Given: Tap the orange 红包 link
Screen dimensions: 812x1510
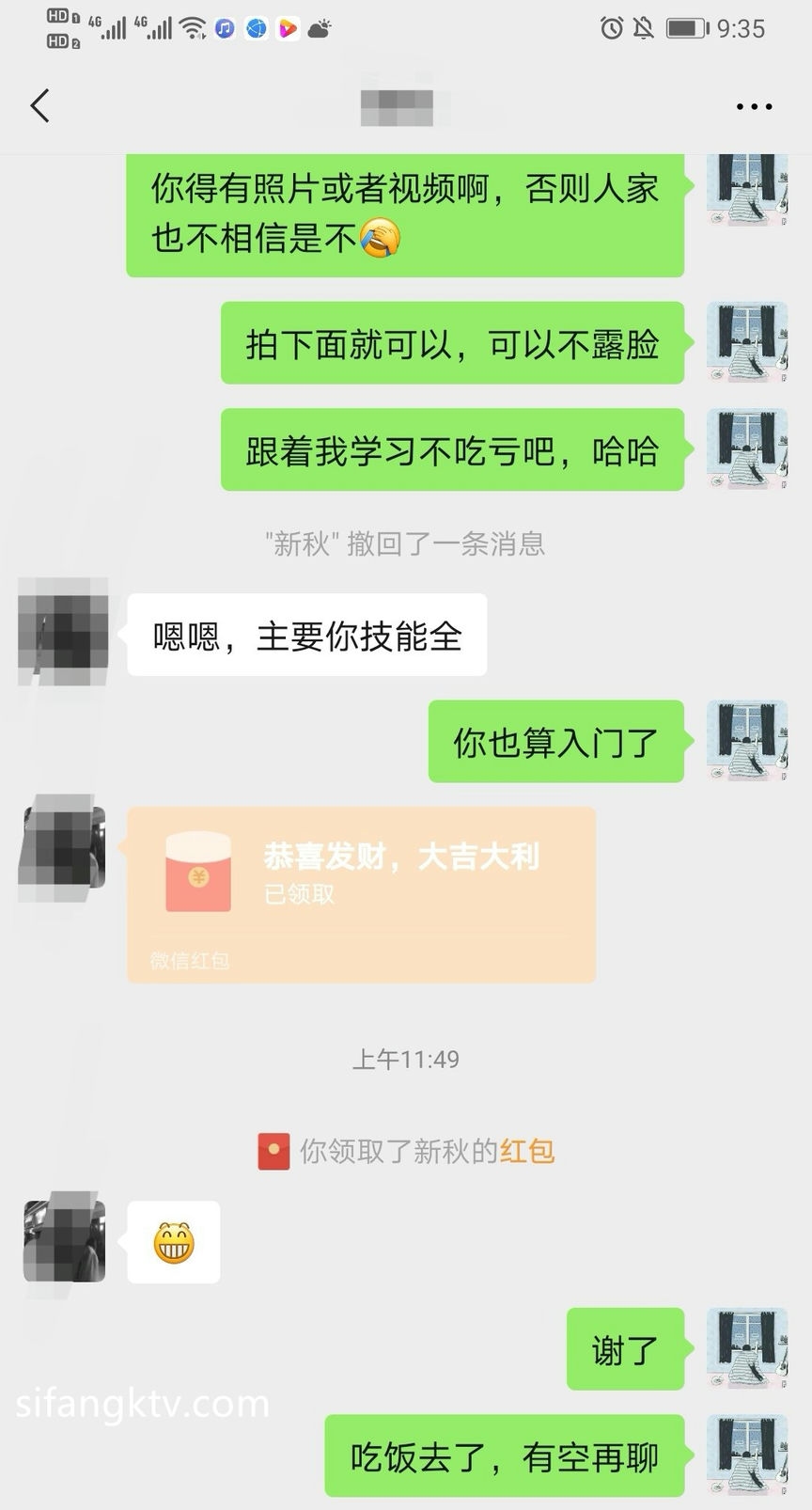Looking at the screenshot, I should click(x=526, y=1151).
